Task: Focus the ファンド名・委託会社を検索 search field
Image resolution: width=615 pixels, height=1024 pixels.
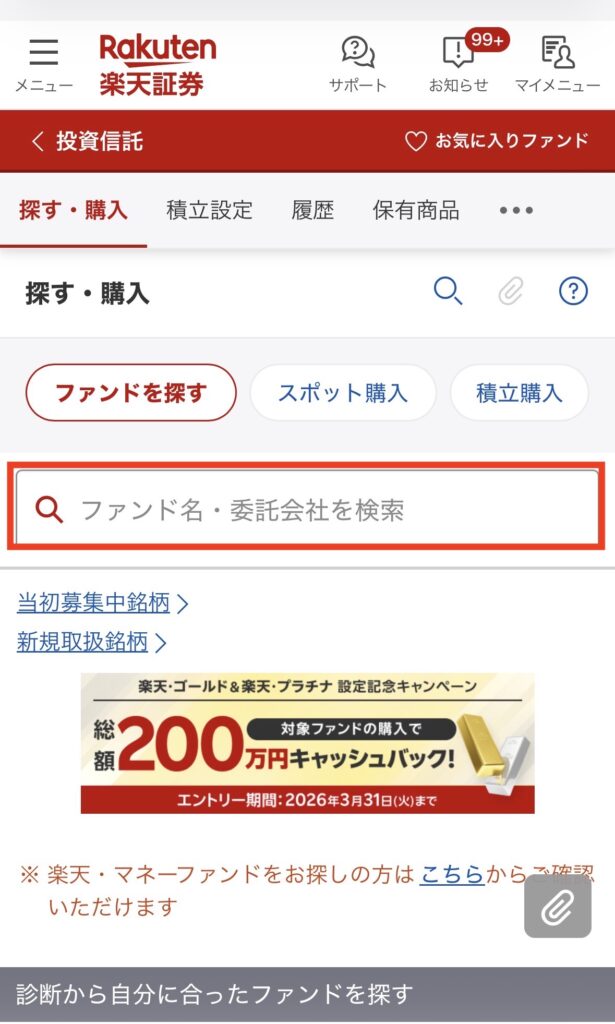Action: (x=307, y=510)
